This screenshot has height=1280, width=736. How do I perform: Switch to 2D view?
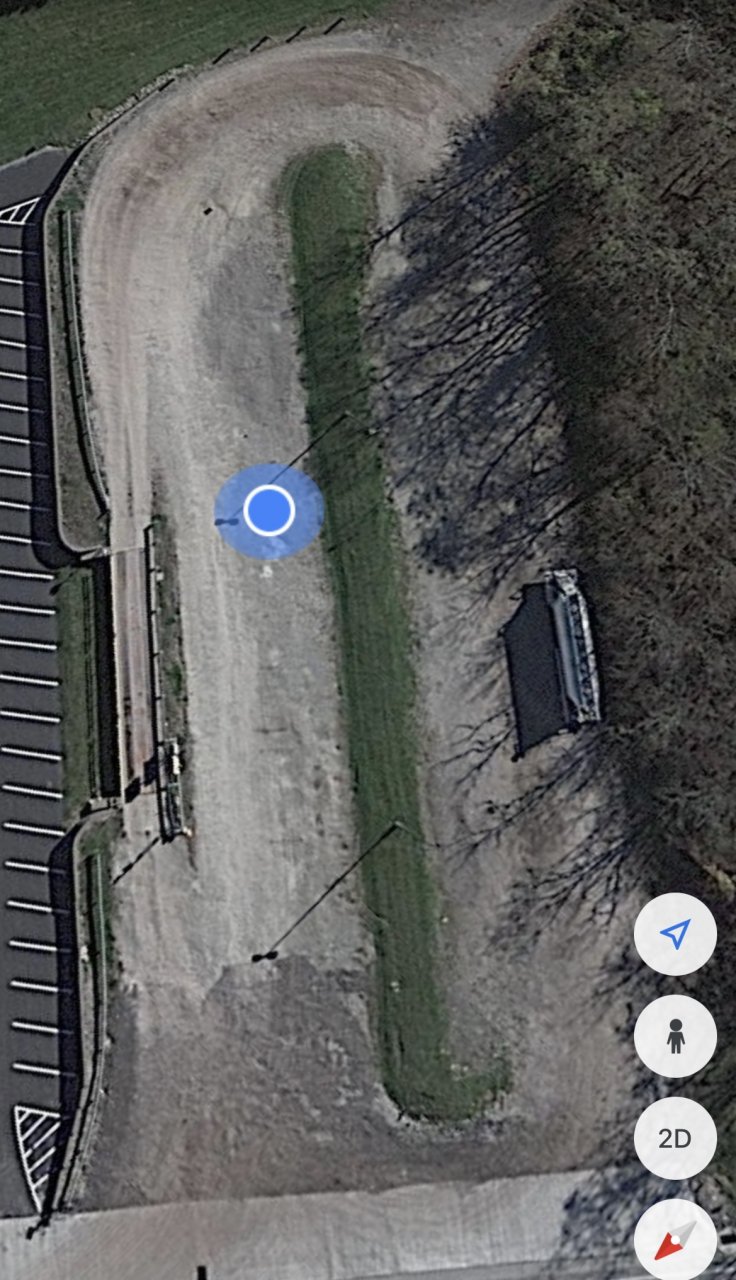coord(675,1138)
